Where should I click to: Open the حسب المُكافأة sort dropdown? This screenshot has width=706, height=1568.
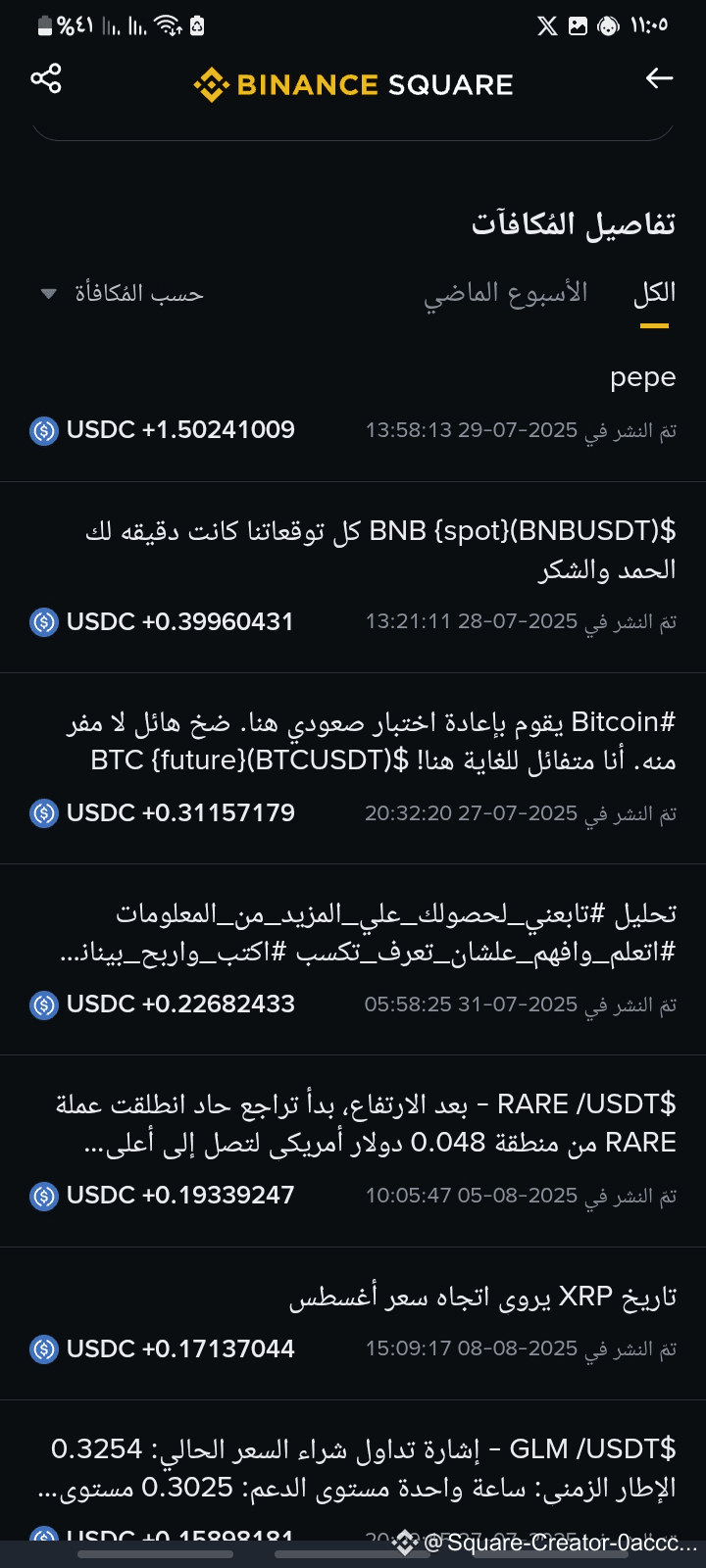[122, 293]
